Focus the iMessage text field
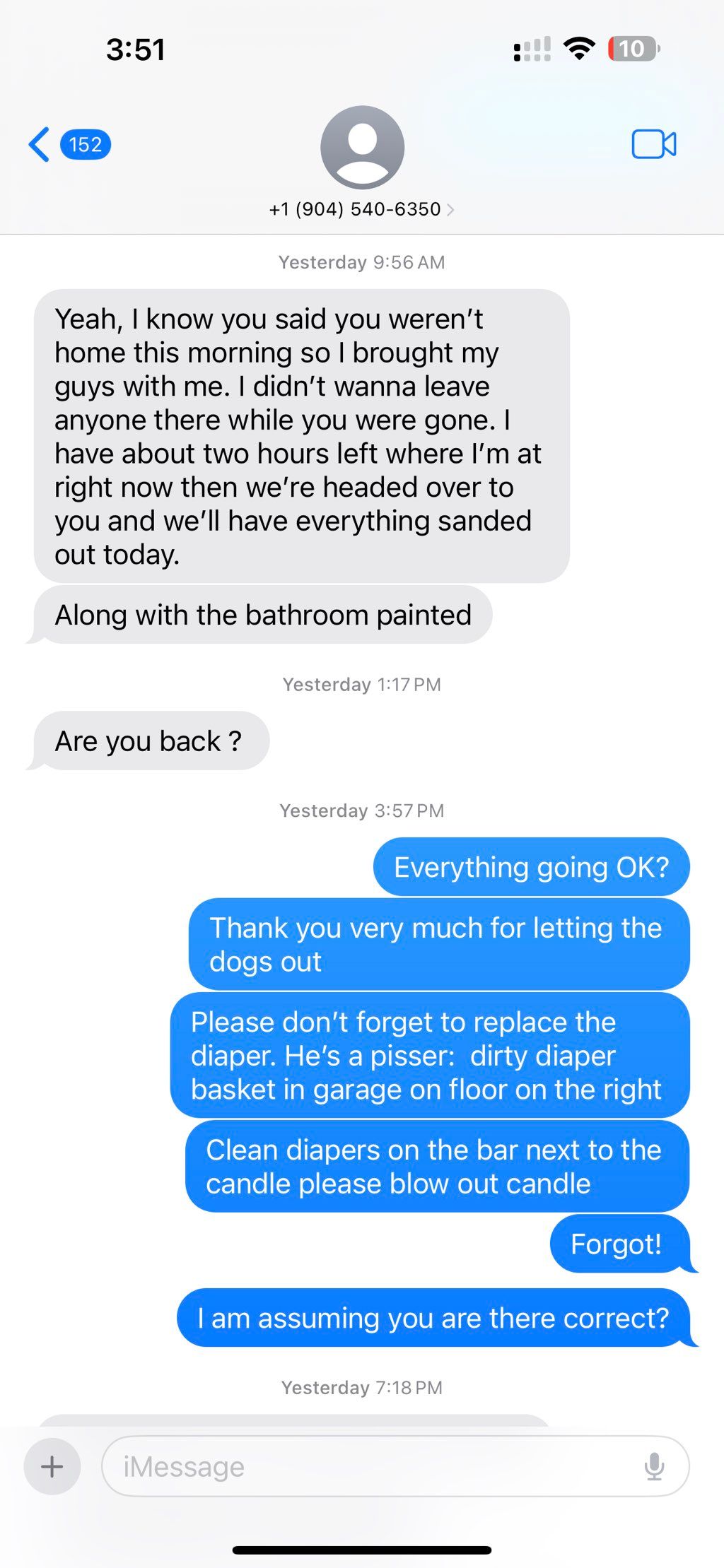 (368, 1467)
